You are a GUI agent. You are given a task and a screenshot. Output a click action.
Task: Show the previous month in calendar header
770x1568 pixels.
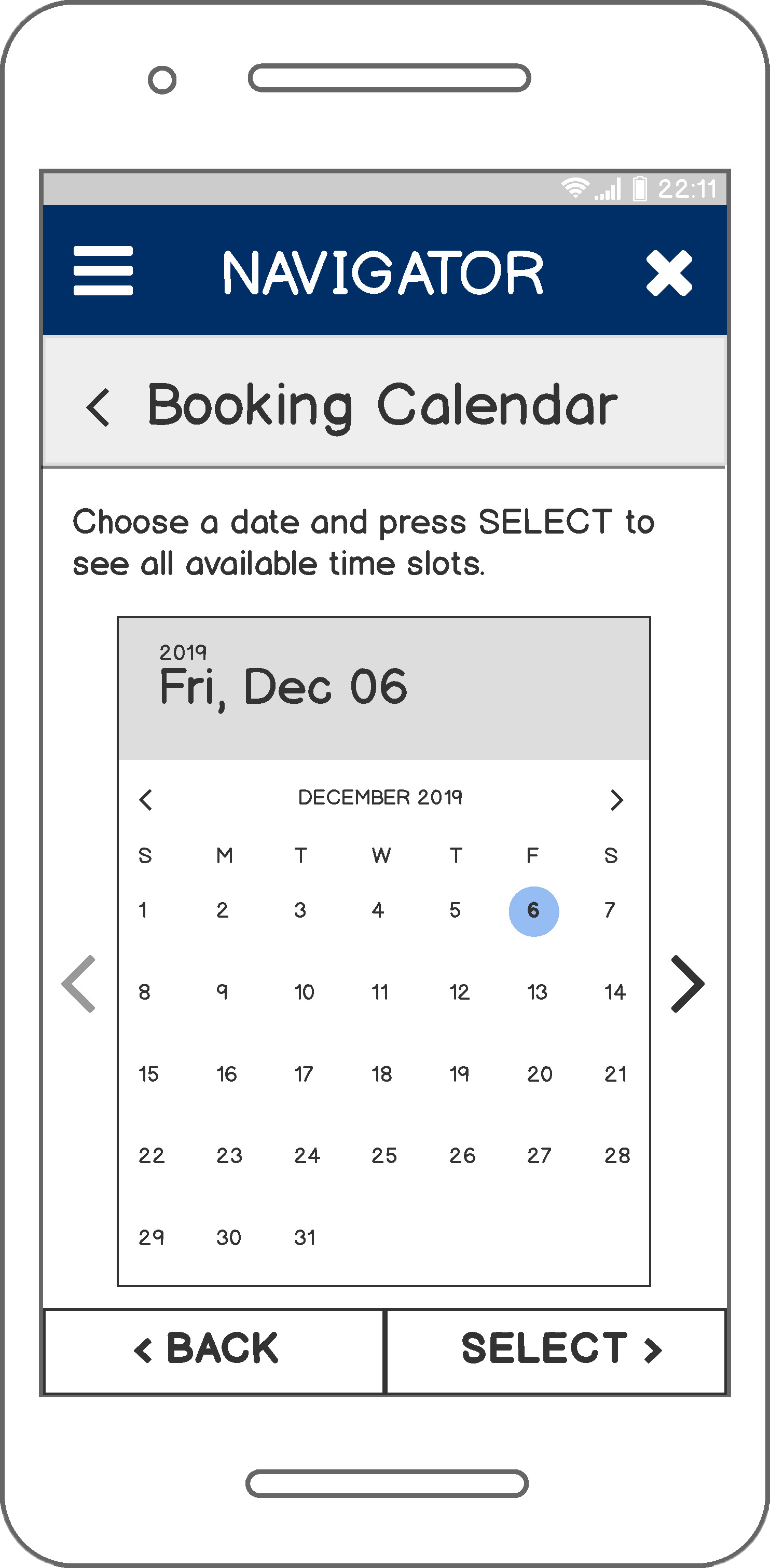point(145,800)
